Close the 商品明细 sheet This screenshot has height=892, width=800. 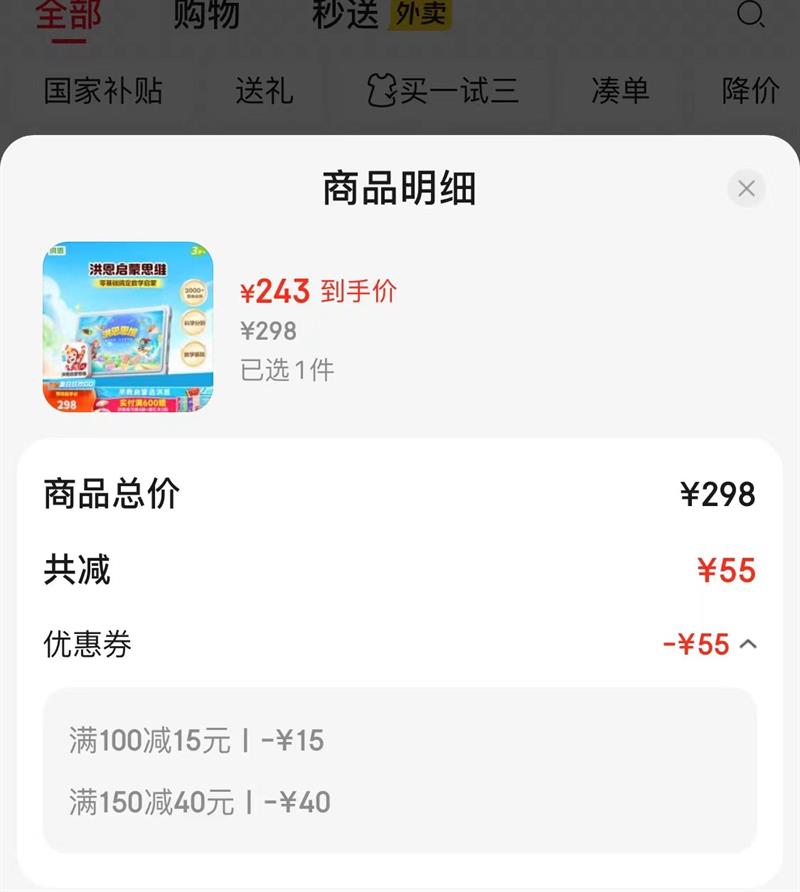coord(746,188)
